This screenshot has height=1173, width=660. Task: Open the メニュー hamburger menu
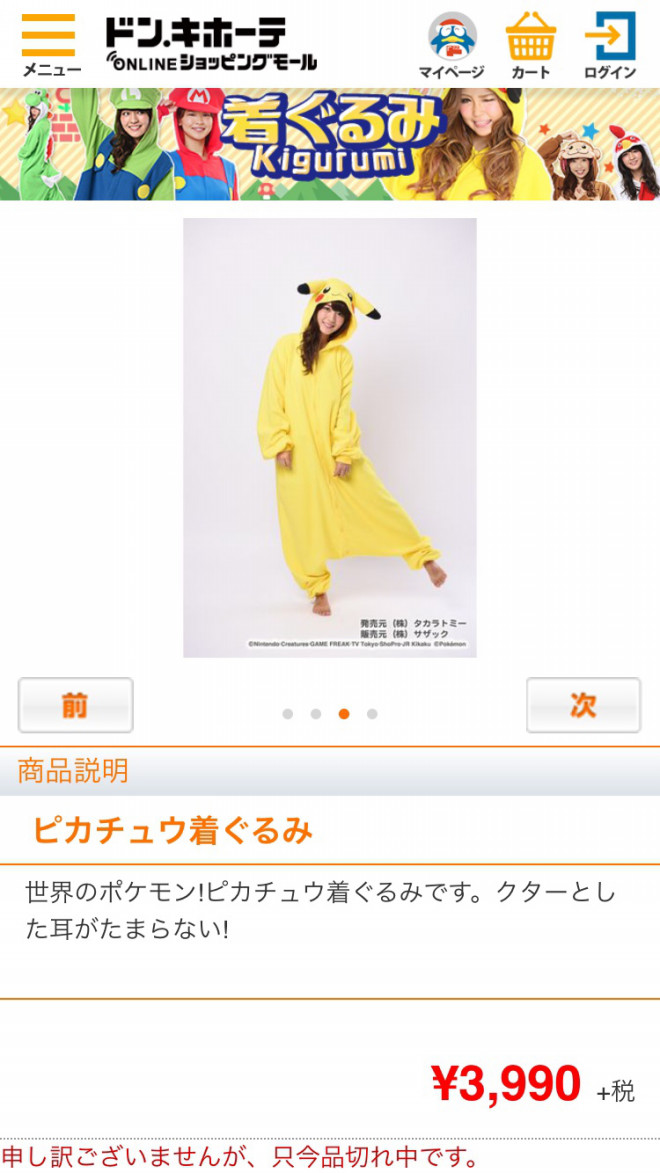pos(49,44)
